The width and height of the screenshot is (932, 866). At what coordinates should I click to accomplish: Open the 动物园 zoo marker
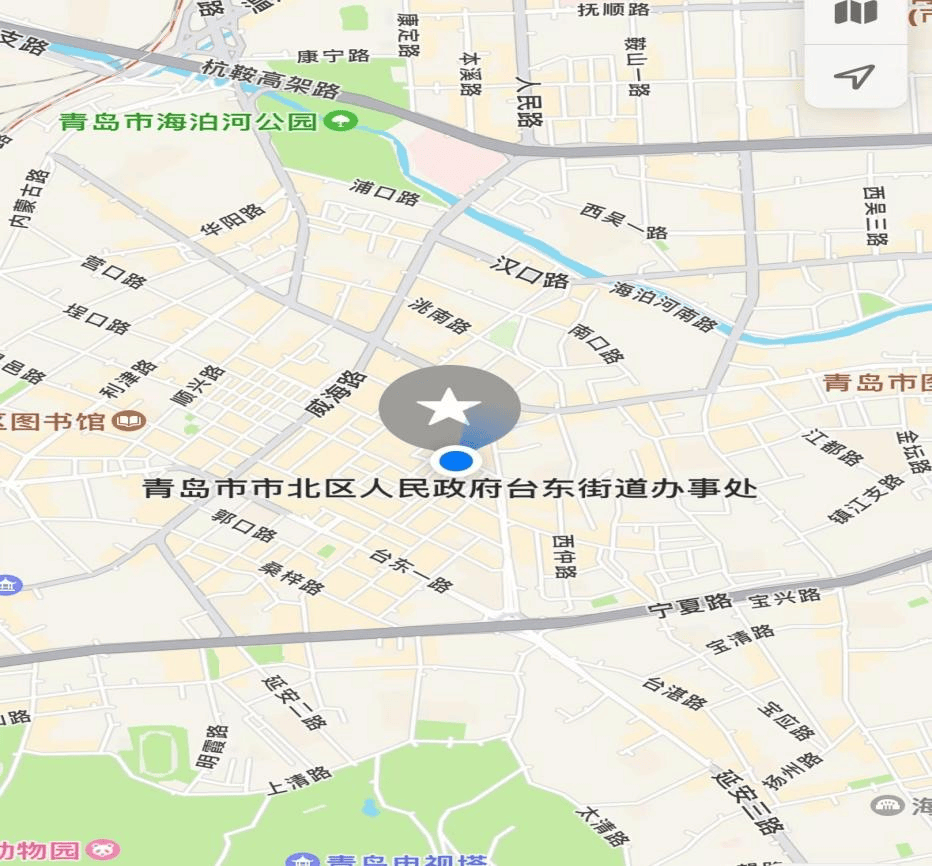tap(101, 851)
